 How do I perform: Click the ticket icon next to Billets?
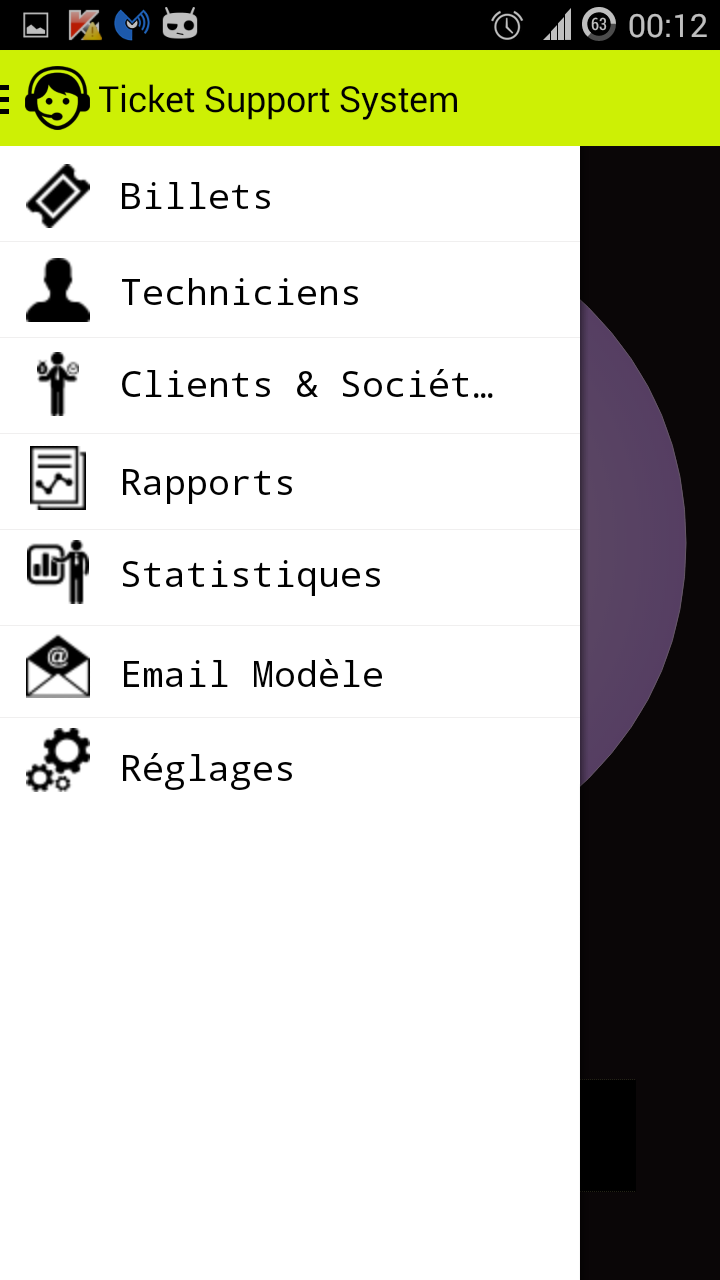point(57,196)
